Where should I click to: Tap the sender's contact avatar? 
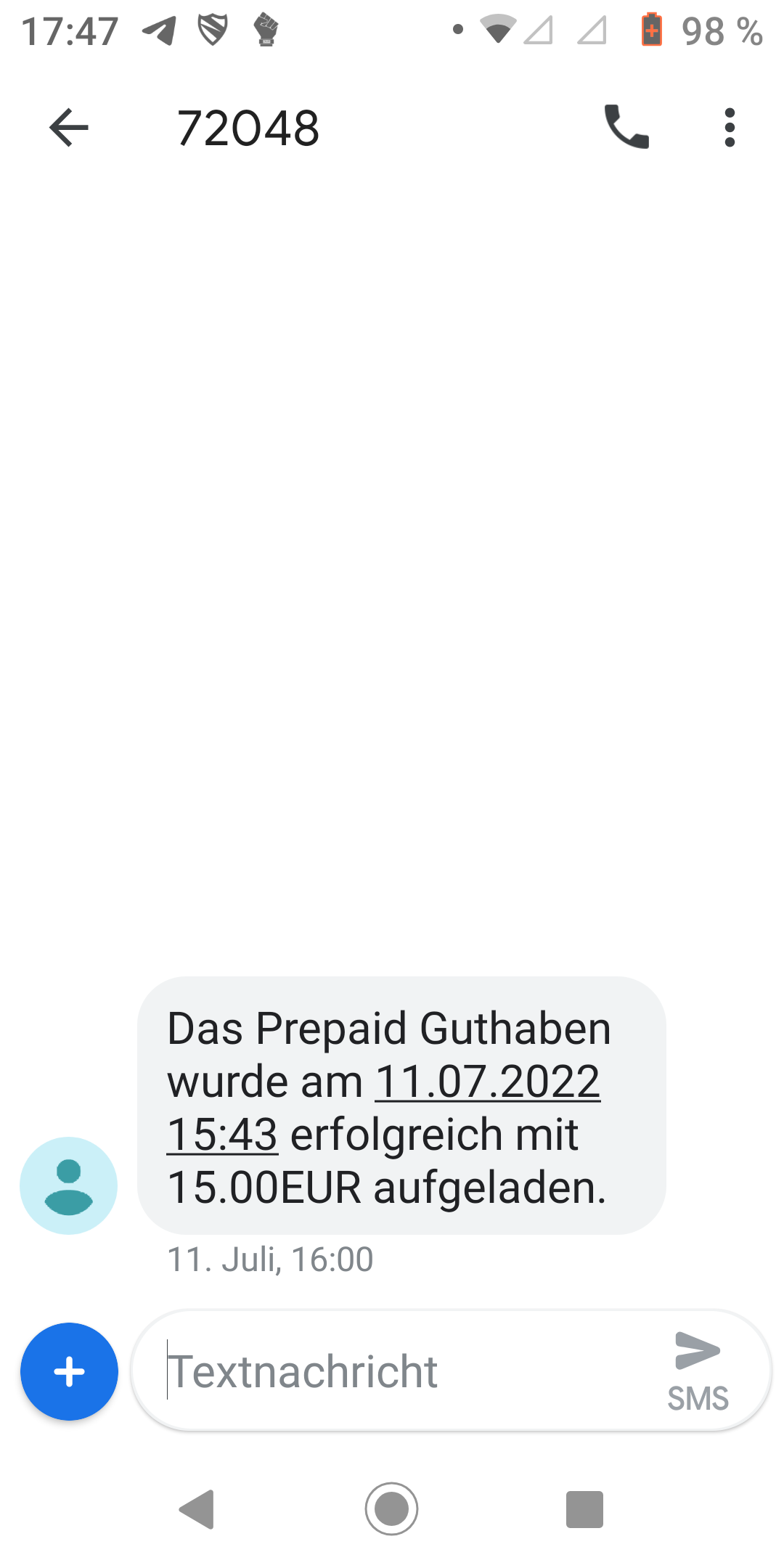[69, 1185]
